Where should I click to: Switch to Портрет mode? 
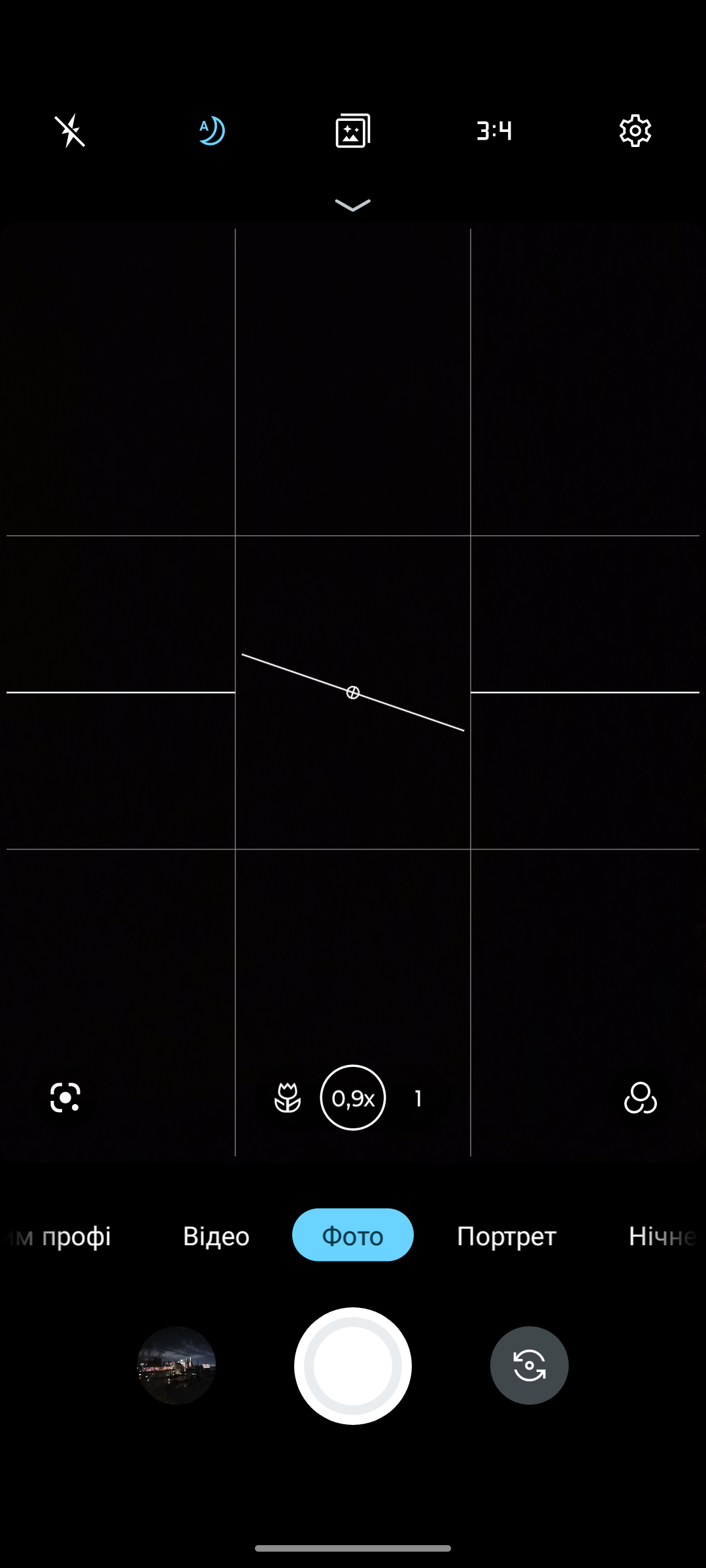[507, 1236]
